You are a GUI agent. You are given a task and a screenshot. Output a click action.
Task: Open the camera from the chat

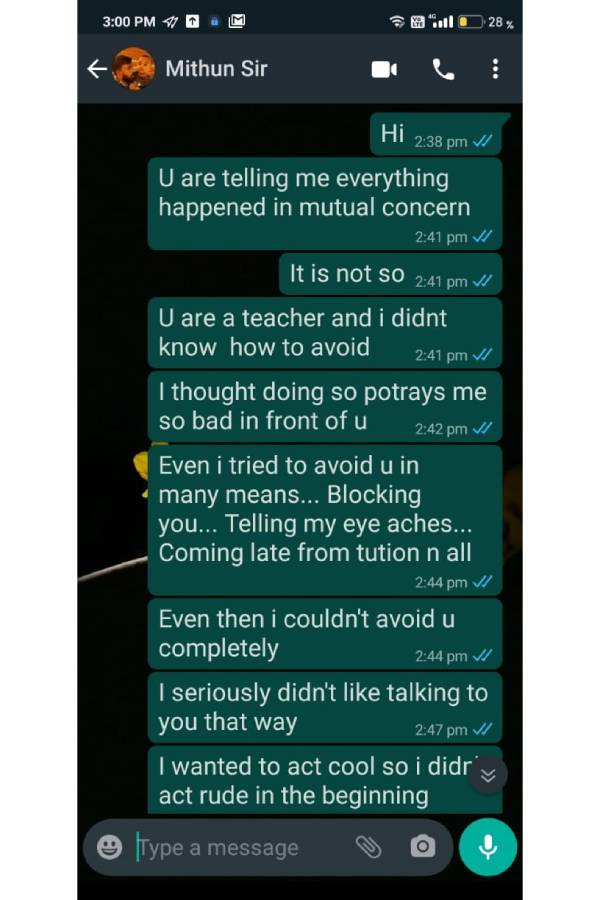423,847
